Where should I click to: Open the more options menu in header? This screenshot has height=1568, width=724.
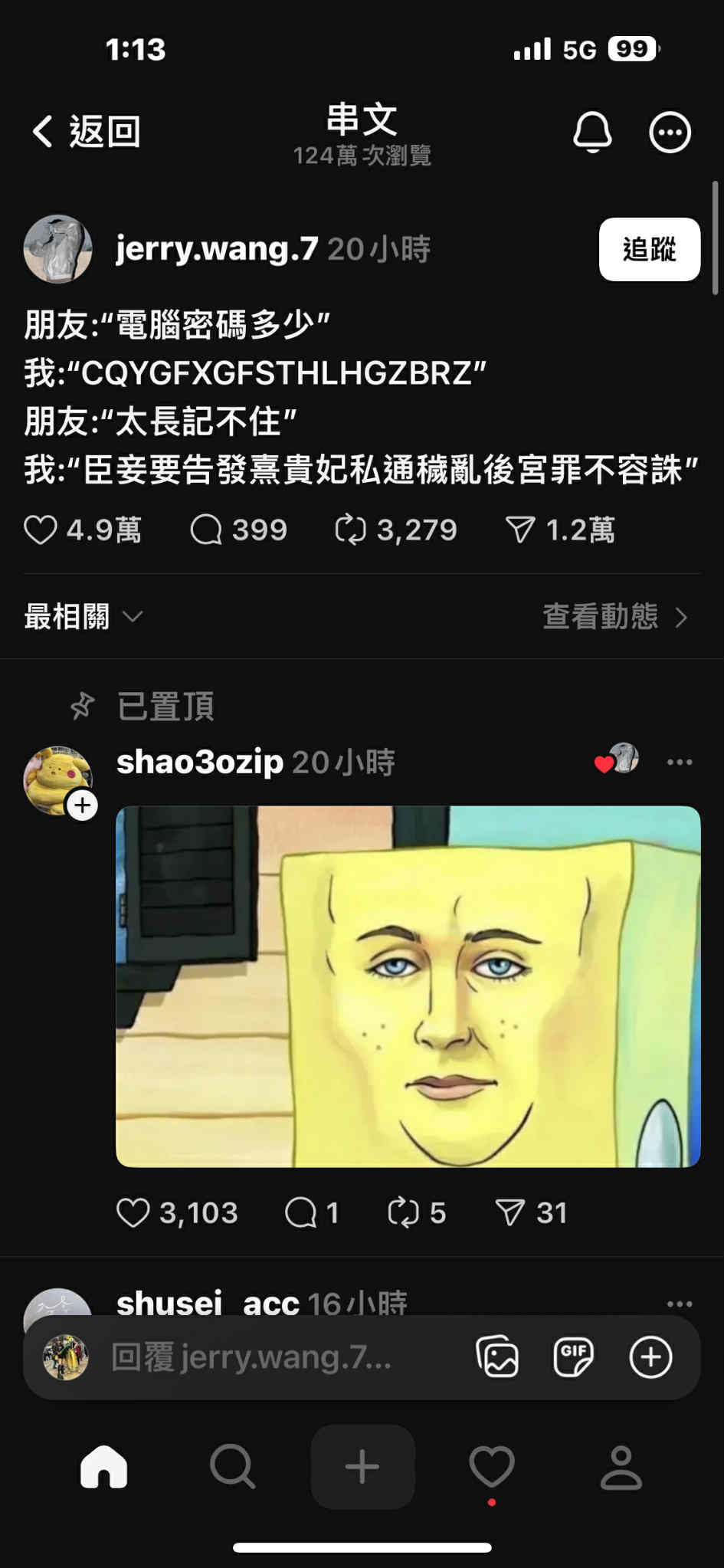click(670, 133)
